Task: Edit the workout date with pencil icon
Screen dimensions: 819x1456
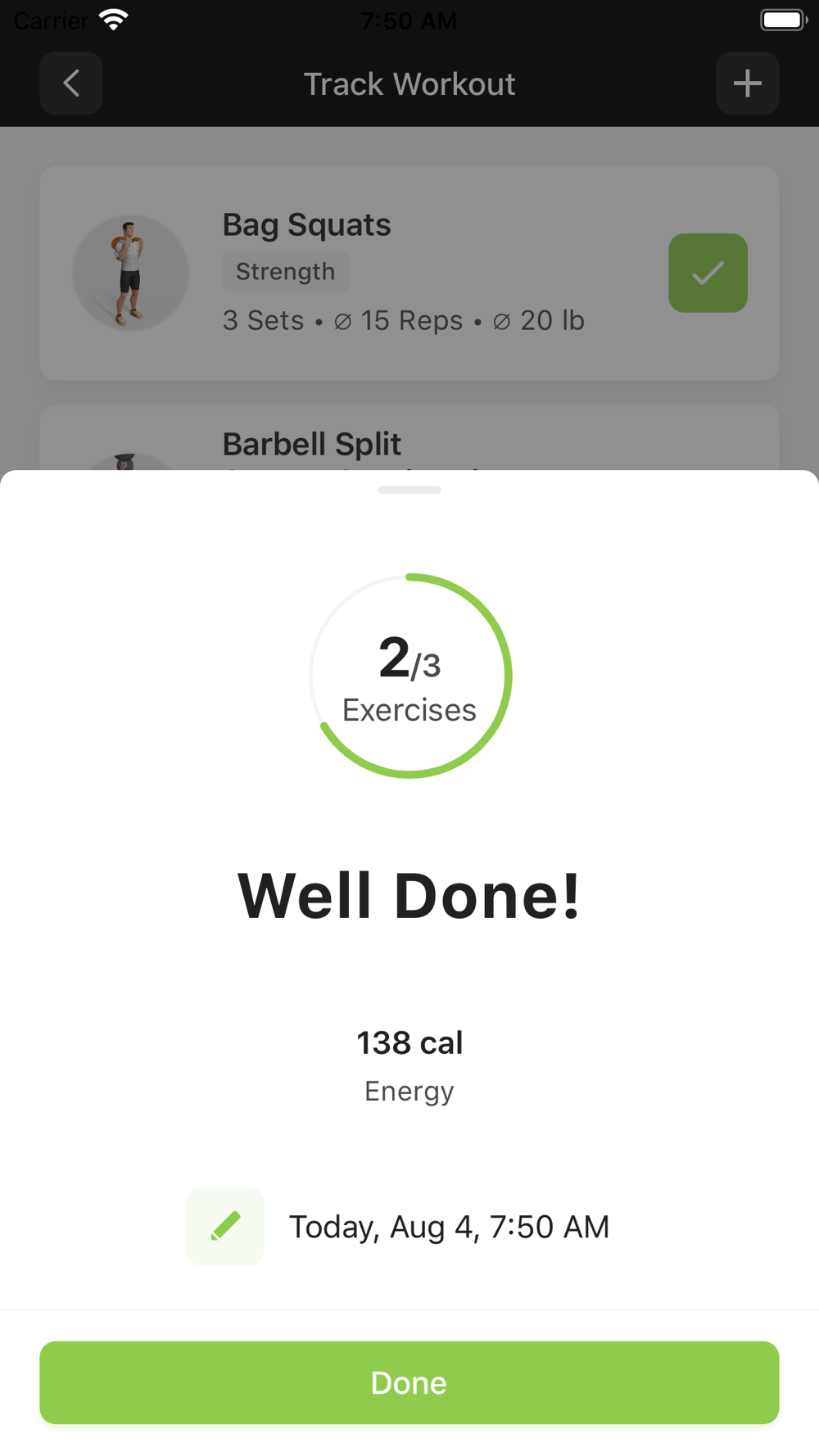Action: [x=225, y=1226]
